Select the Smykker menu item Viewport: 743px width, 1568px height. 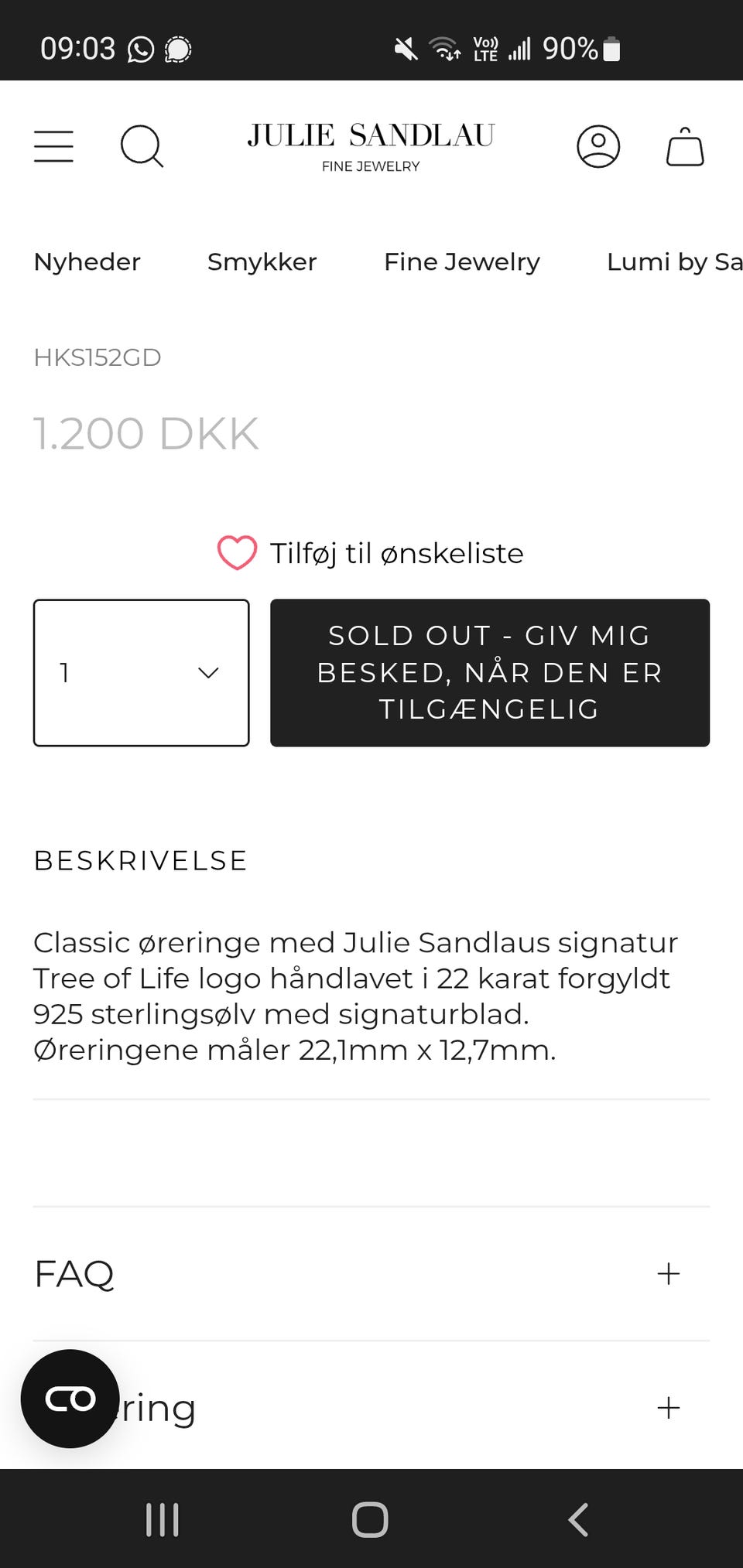(x=262, y=262)
